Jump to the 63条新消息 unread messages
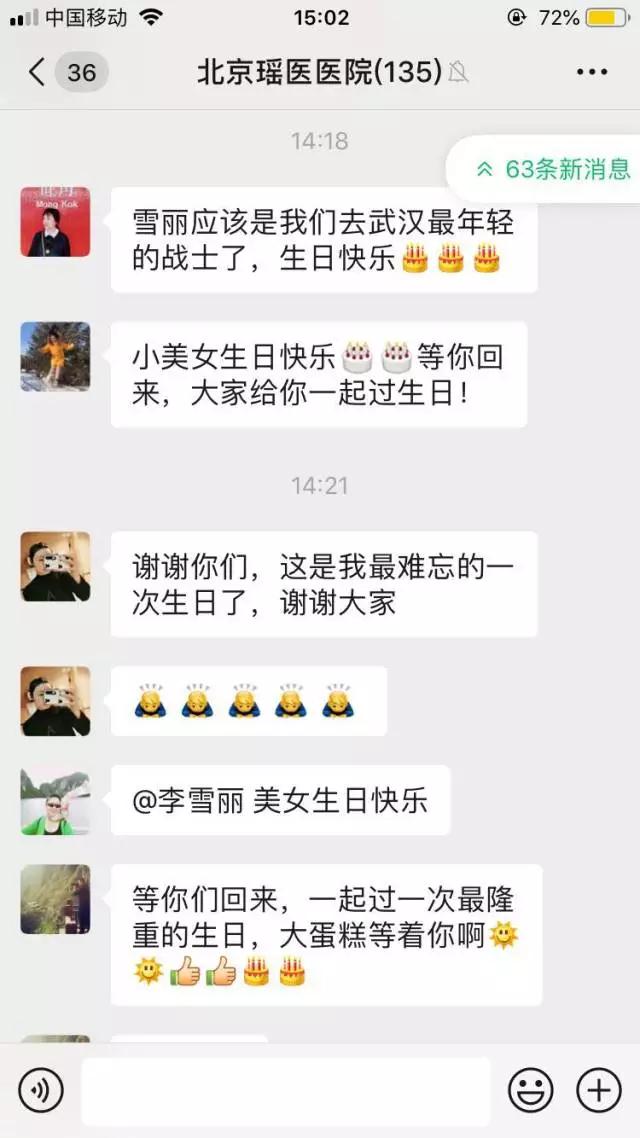The width and height of the screenshot is (640, 1138). 553,169
